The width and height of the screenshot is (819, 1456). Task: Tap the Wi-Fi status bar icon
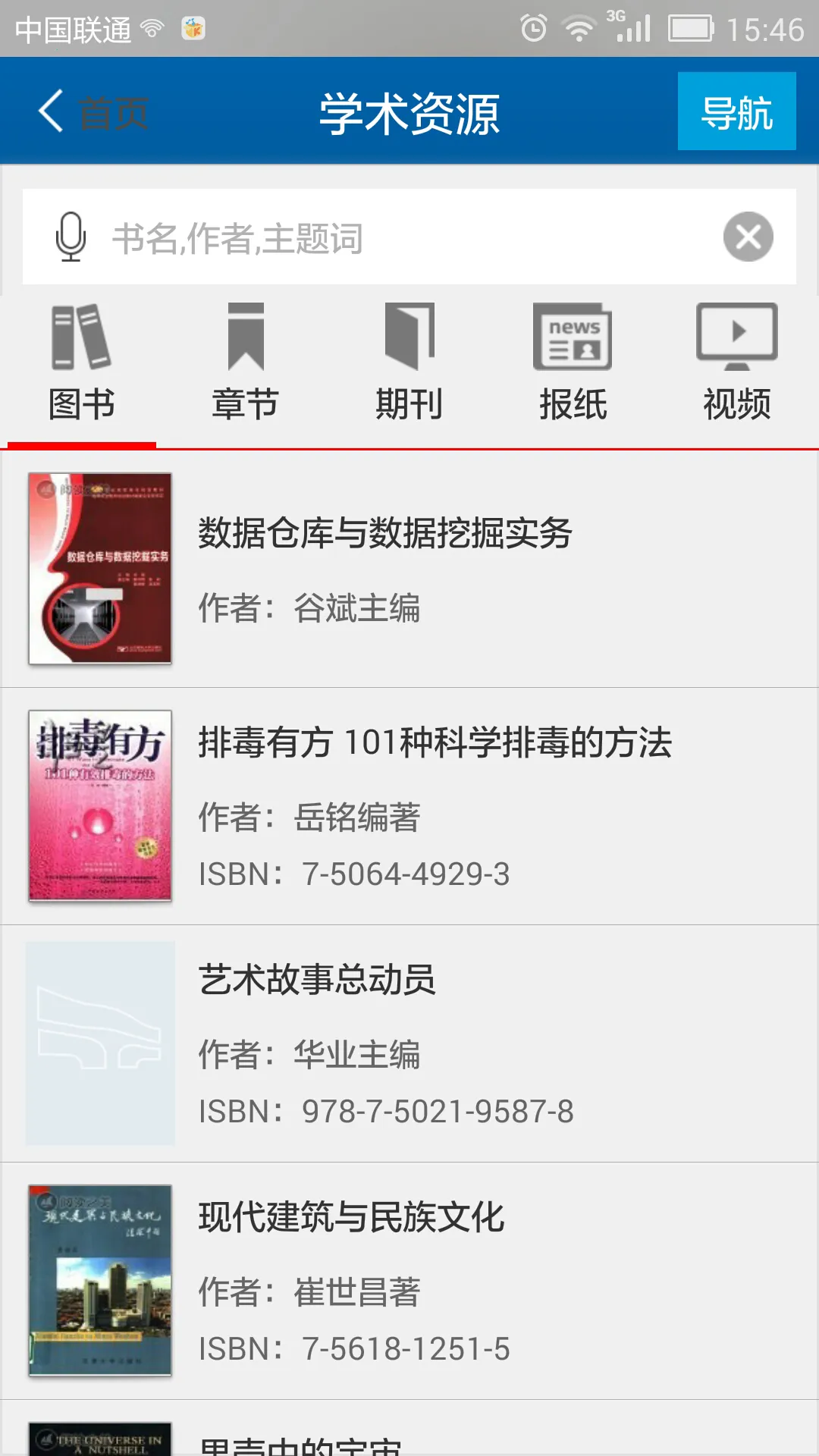pos(580,27)
